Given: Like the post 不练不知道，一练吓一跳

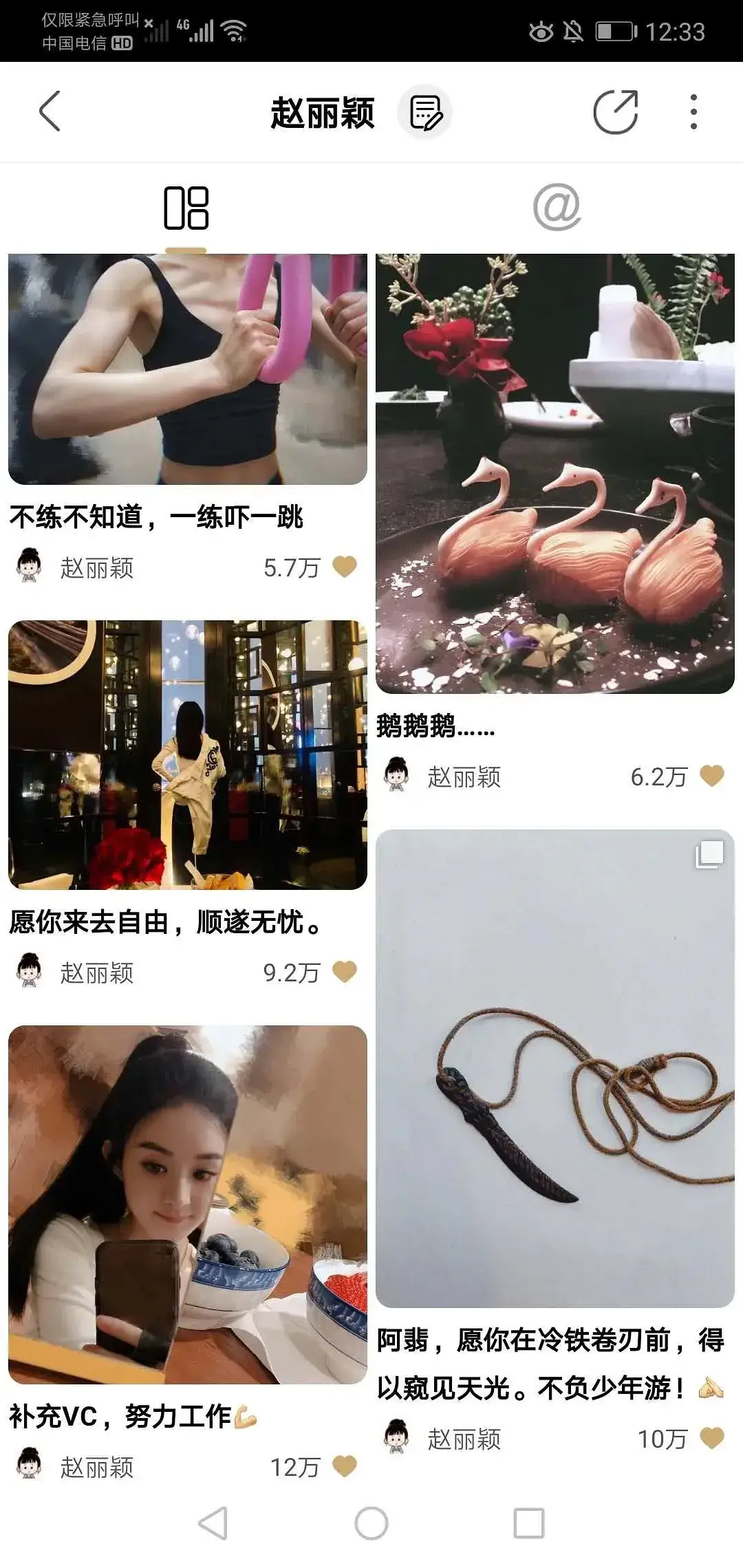Looking at the screenshot, I should pyautogui.click(x=345, y=567).
